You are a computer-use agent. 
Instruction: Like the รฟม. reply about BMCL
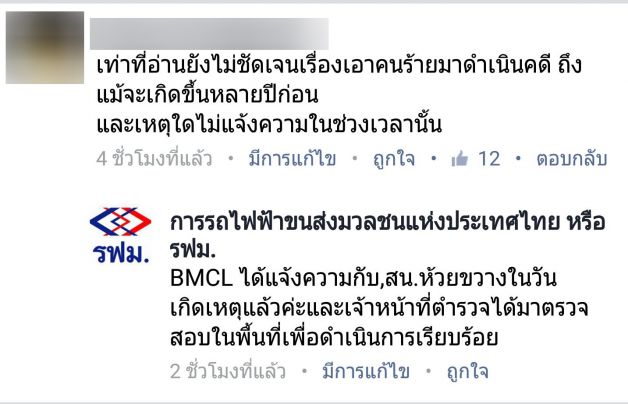pyautogui.click(x=466, y=372)
